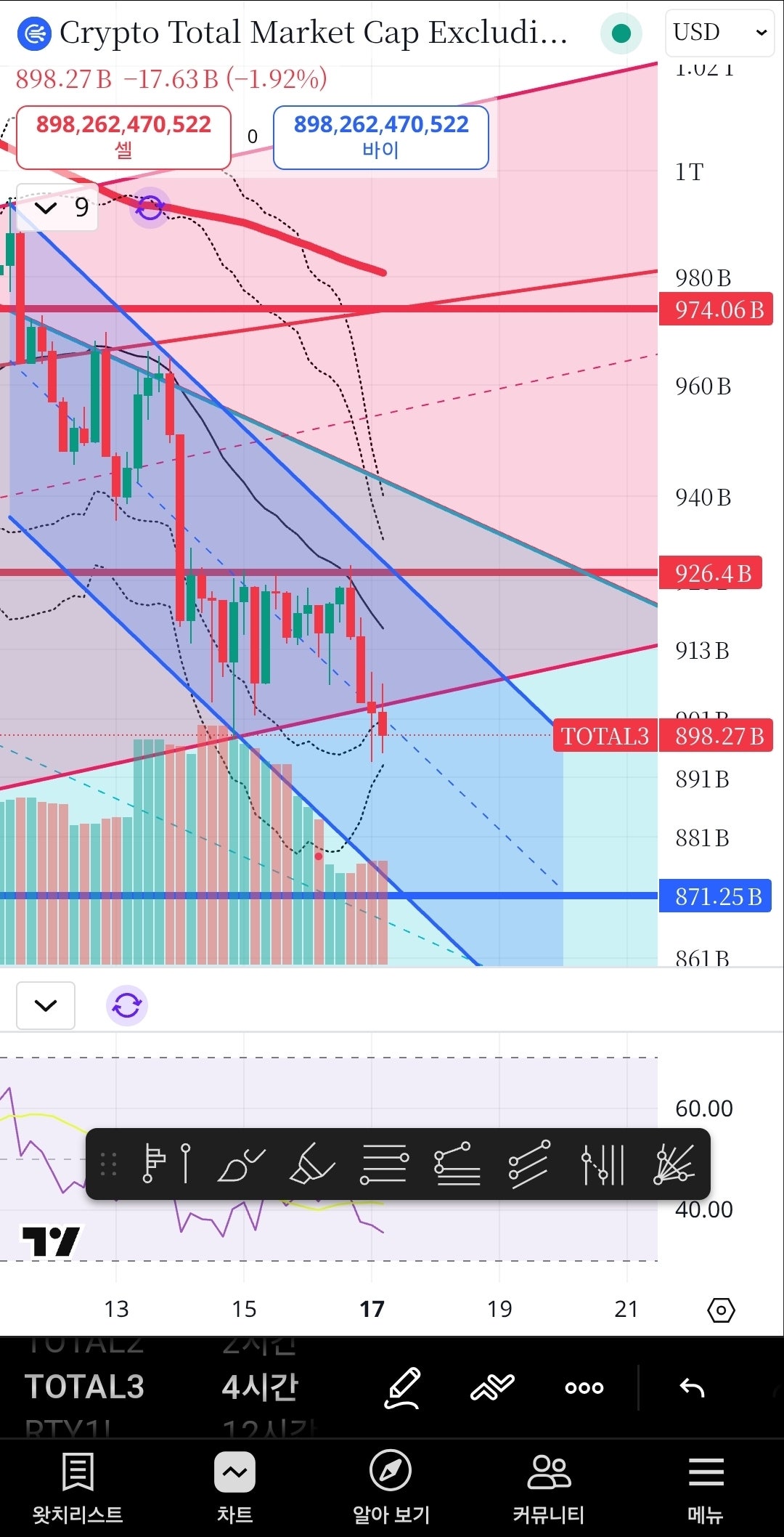Expand the lower indicator pane legend

point(46,1005)
